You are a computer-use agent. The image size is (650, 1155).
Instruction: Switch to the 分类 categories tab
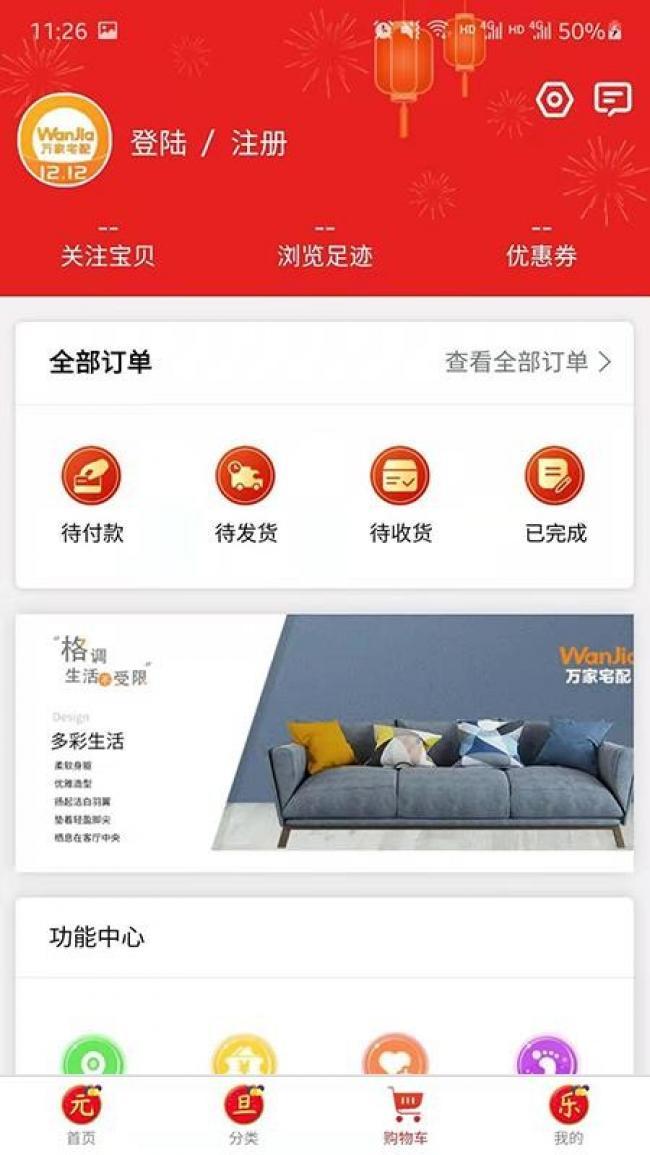tap(243, 1115)
